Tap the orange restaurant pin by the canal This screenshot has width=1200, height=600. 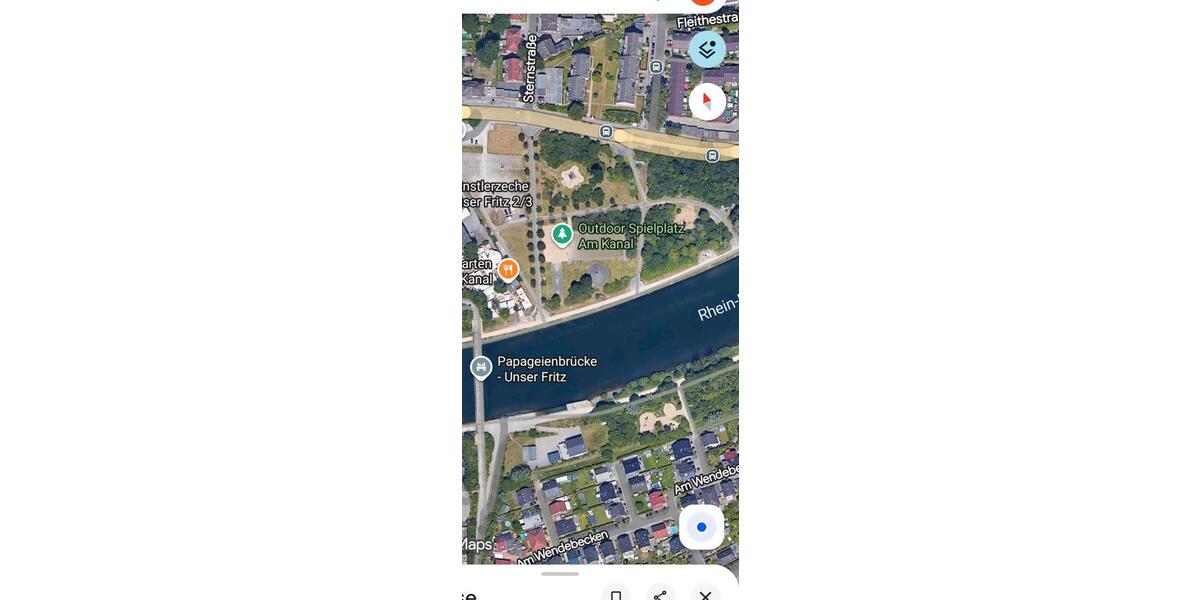point(508,269)
